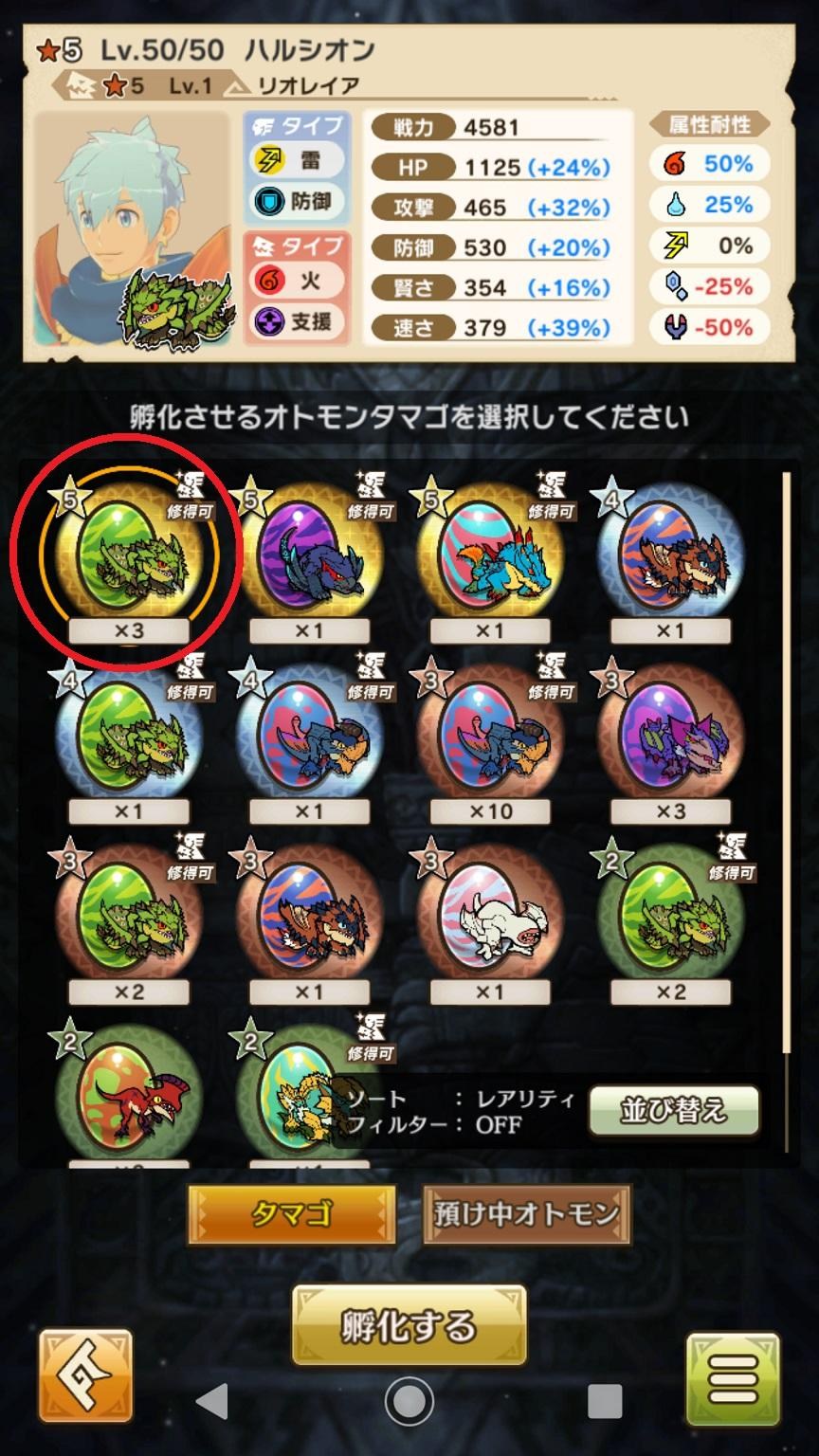Open the green hamburger menu
The width and height of the screenshot is (819, 1456).
pos(732,1374)
